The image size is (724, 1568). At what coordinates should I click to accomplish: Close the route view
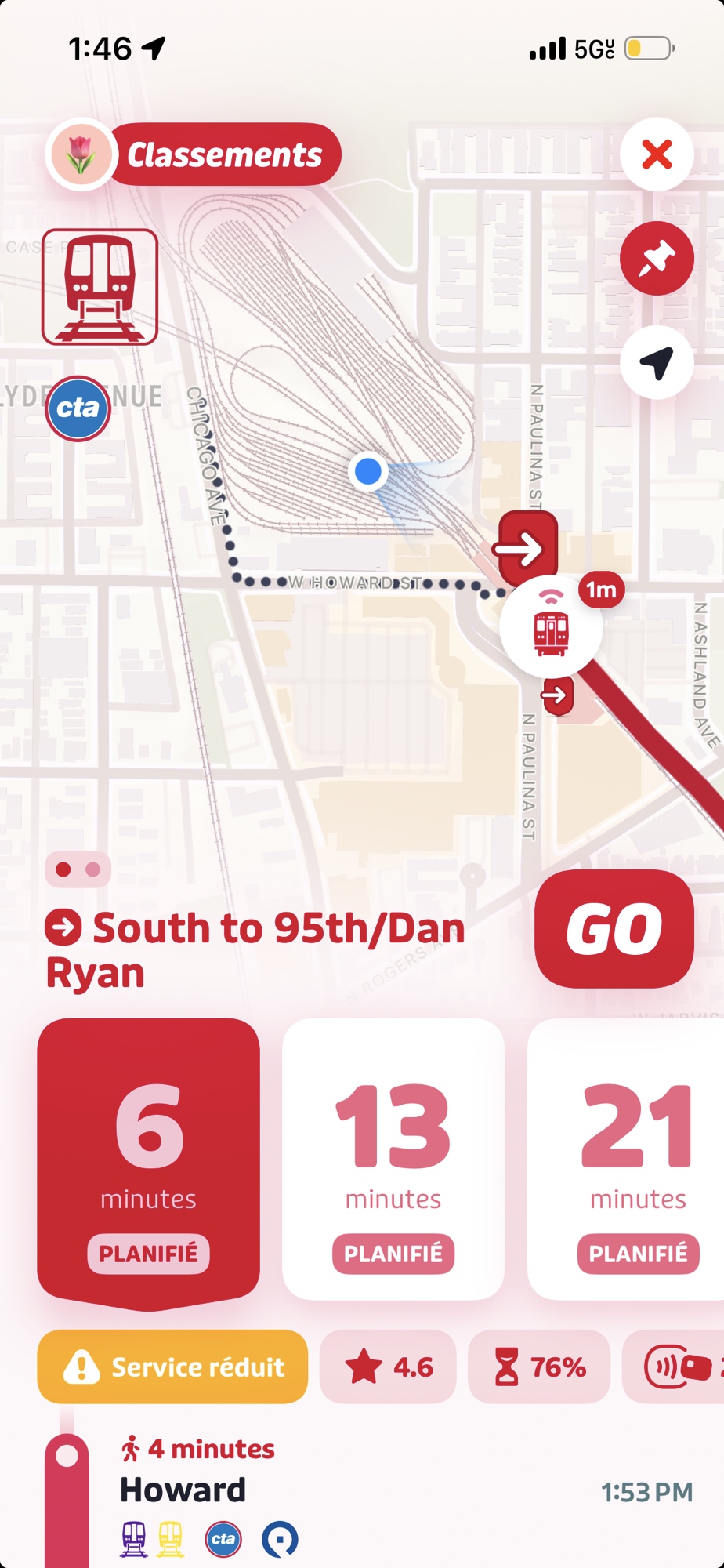click(657, 154)
